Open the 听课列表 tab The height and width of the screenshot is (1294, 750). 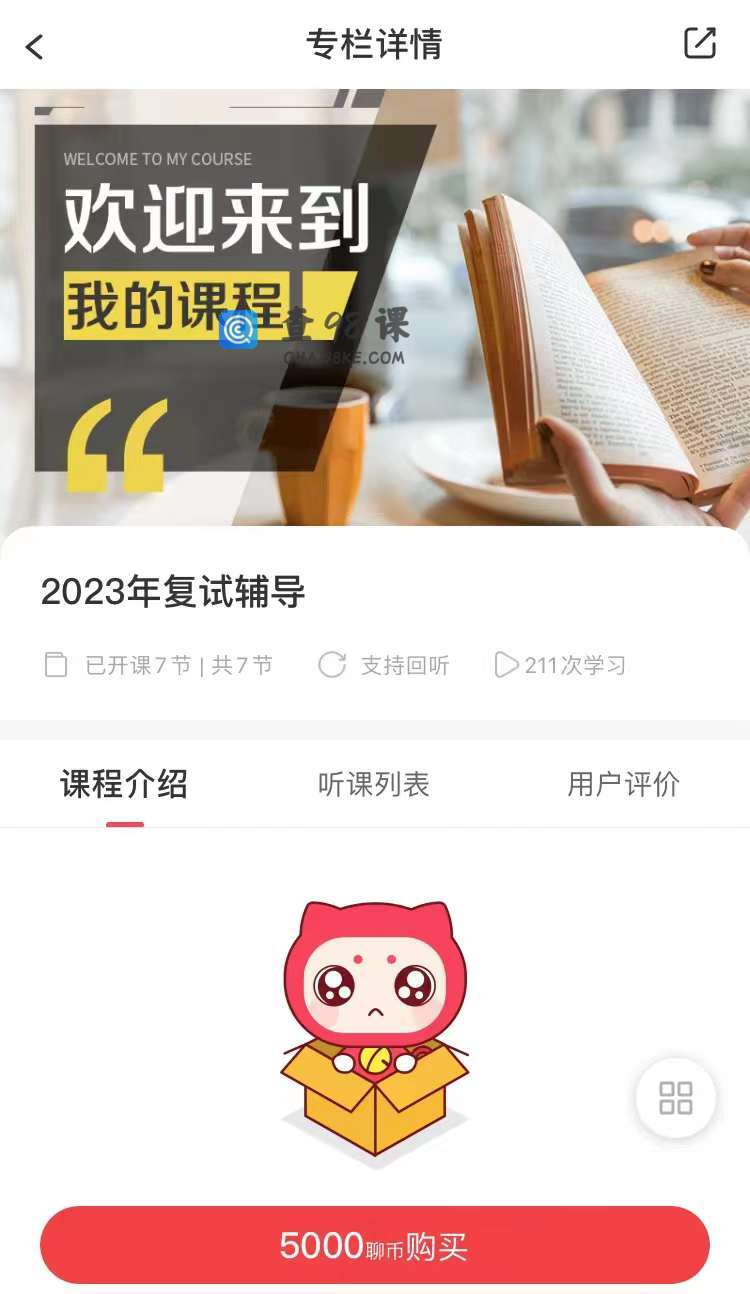click(x=374, y=785)
